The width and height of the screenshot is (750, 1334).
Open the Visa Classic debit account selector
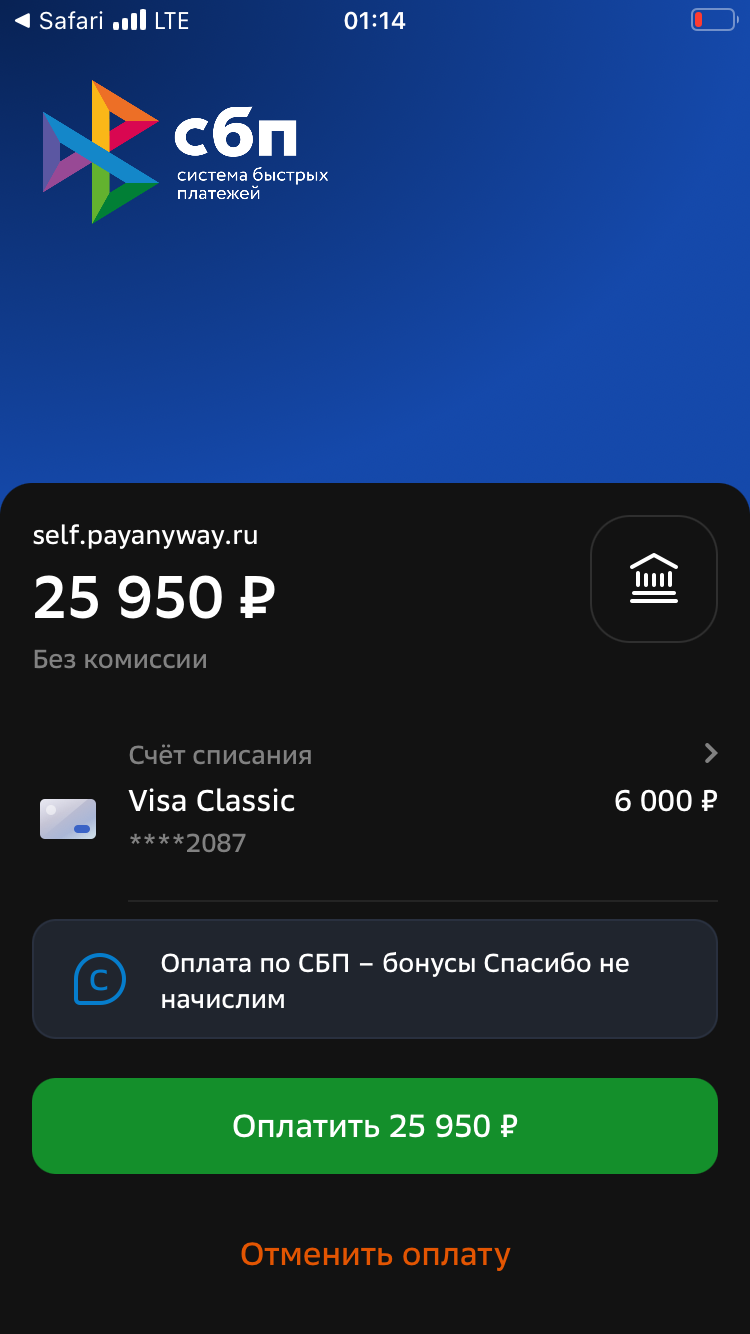pos(375,800)
